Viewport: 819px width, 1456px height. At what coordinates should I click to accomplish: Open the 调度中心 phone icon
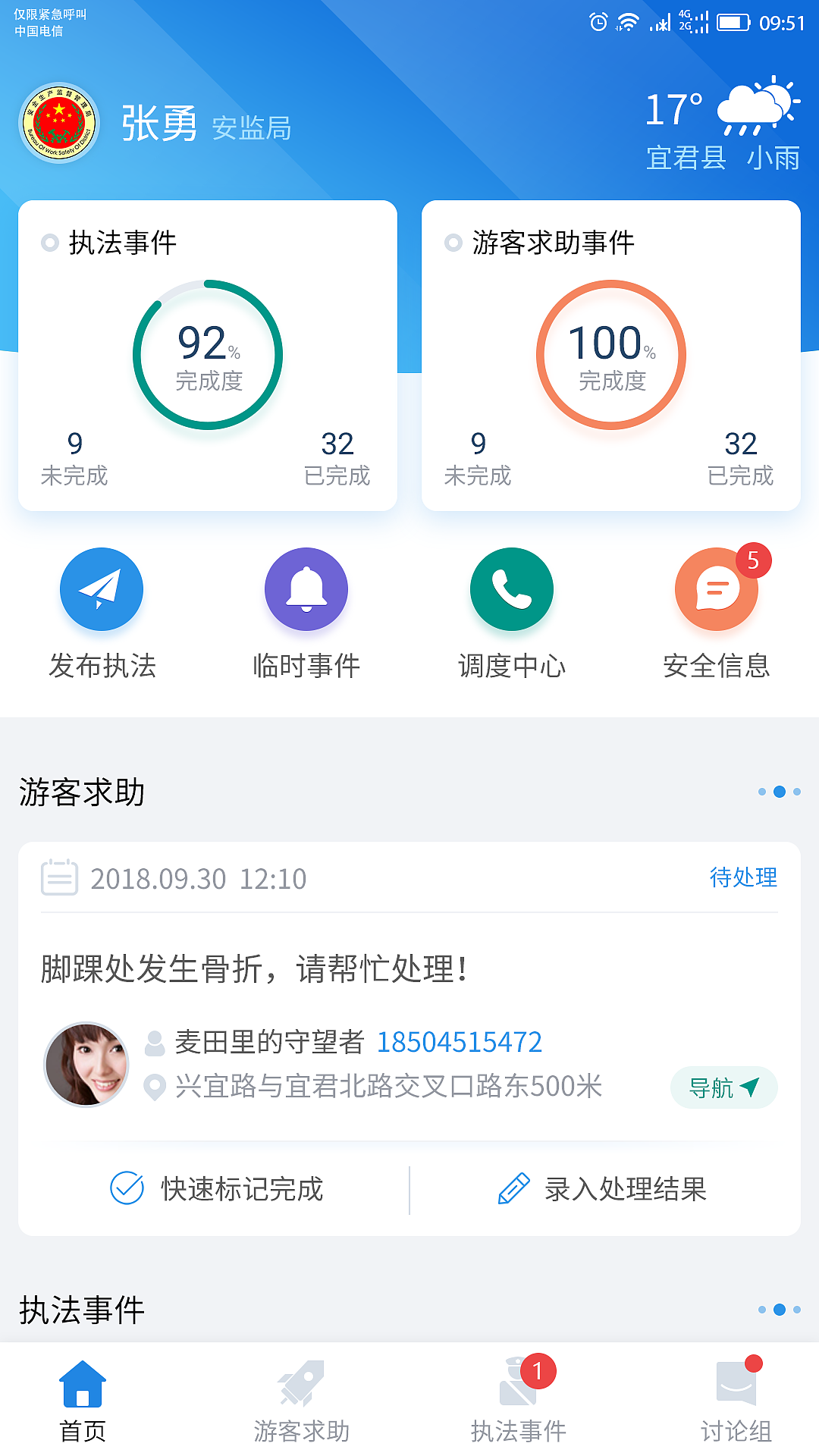511,589
